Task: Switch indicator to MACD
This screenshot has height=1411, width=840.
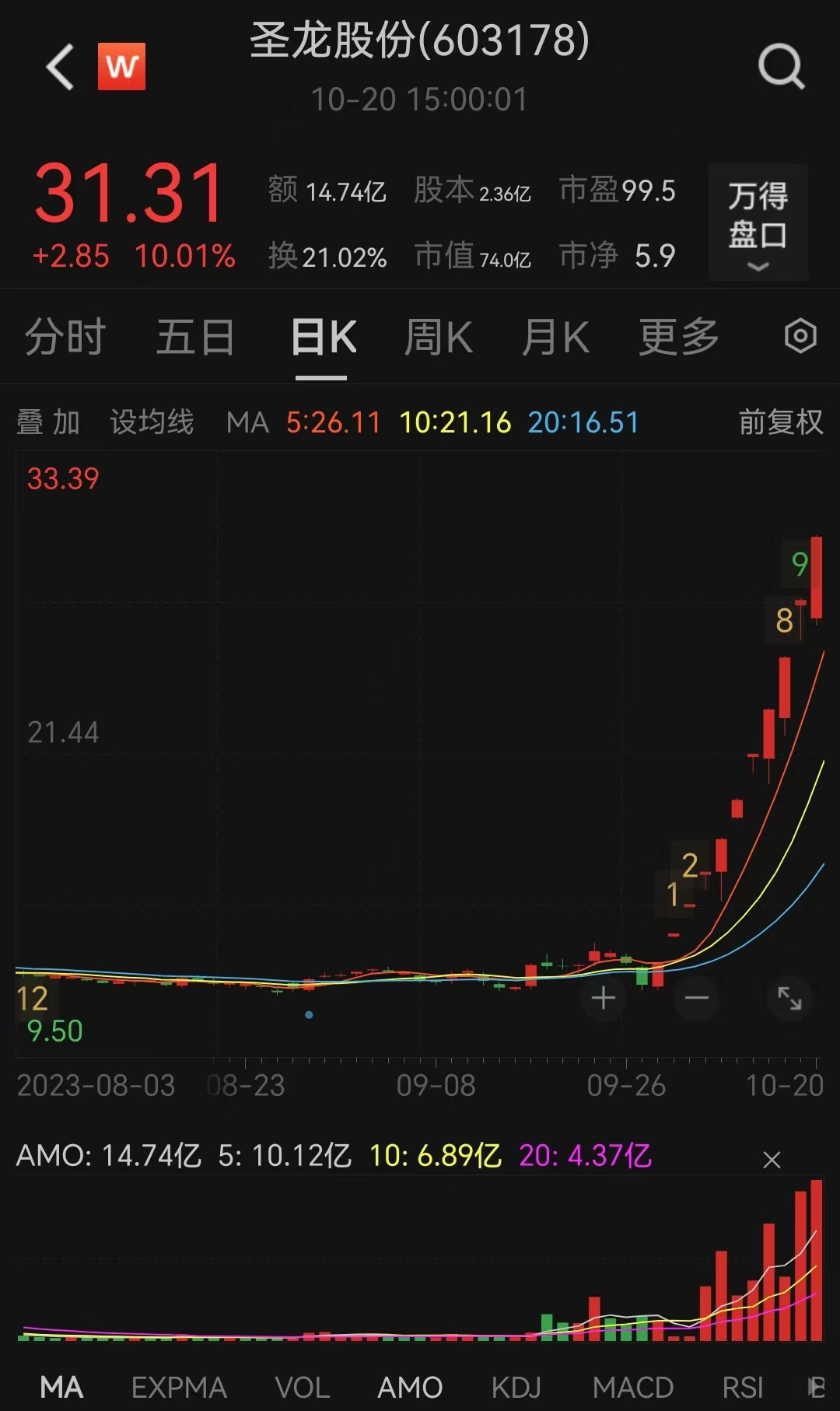Action: [632, 1387]
